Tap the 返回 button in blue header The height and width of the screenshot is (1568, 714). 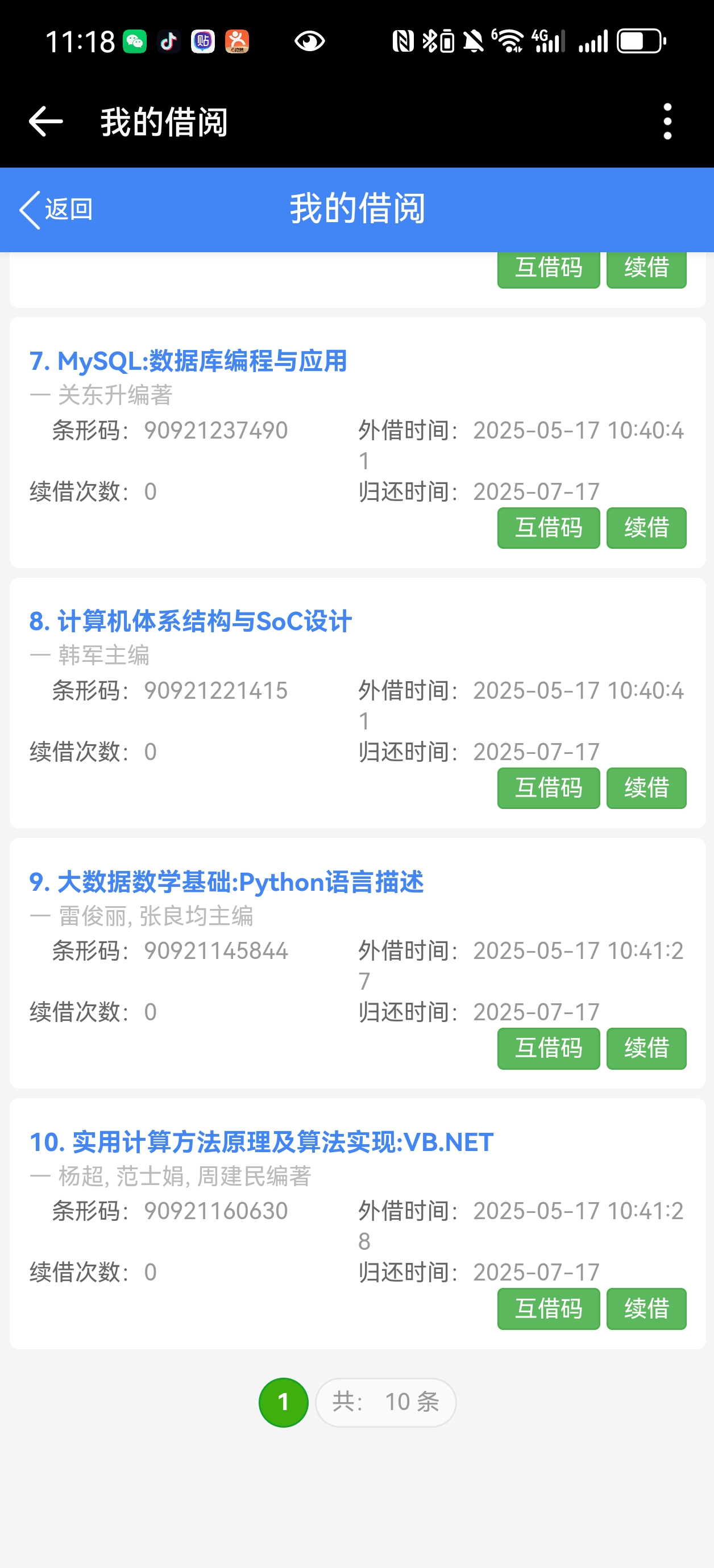point(56,210)
